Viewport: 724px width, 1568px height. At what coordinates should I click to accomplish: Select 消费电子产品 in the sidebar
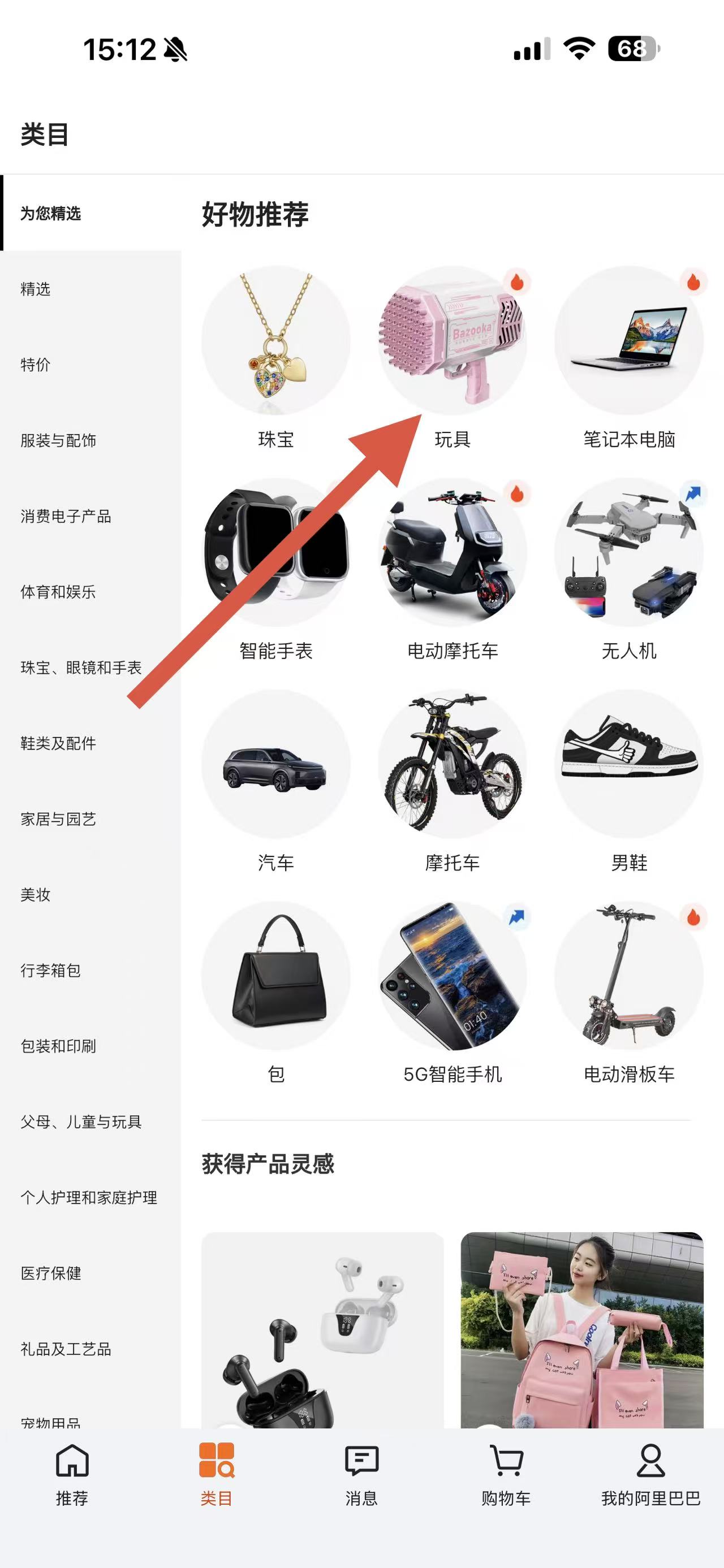[66, 516]
